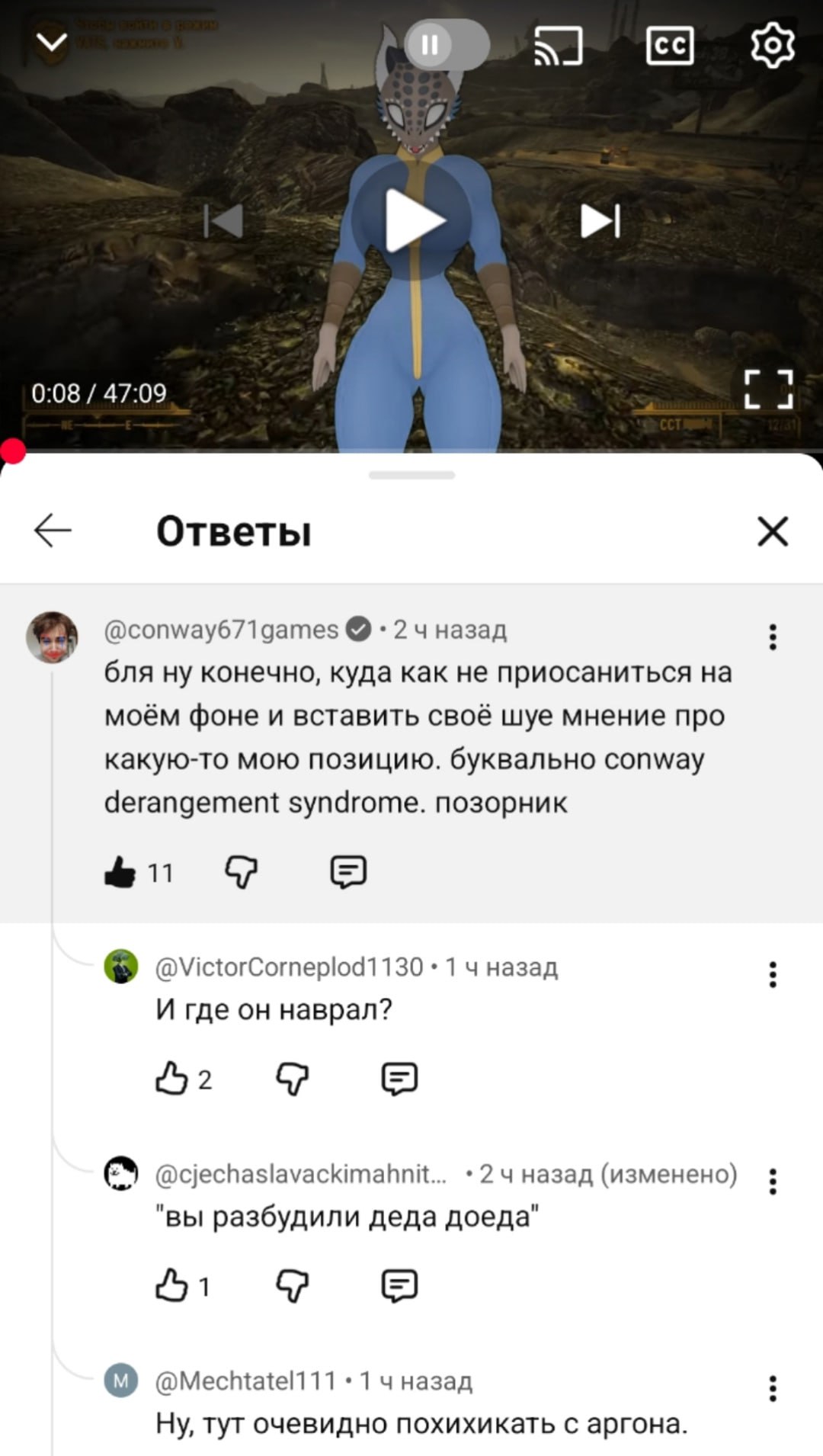Go back from the Ответы replies panel
Image resolution: width=823 pixels, height=1456 pixels.
(x=53, y=531)
